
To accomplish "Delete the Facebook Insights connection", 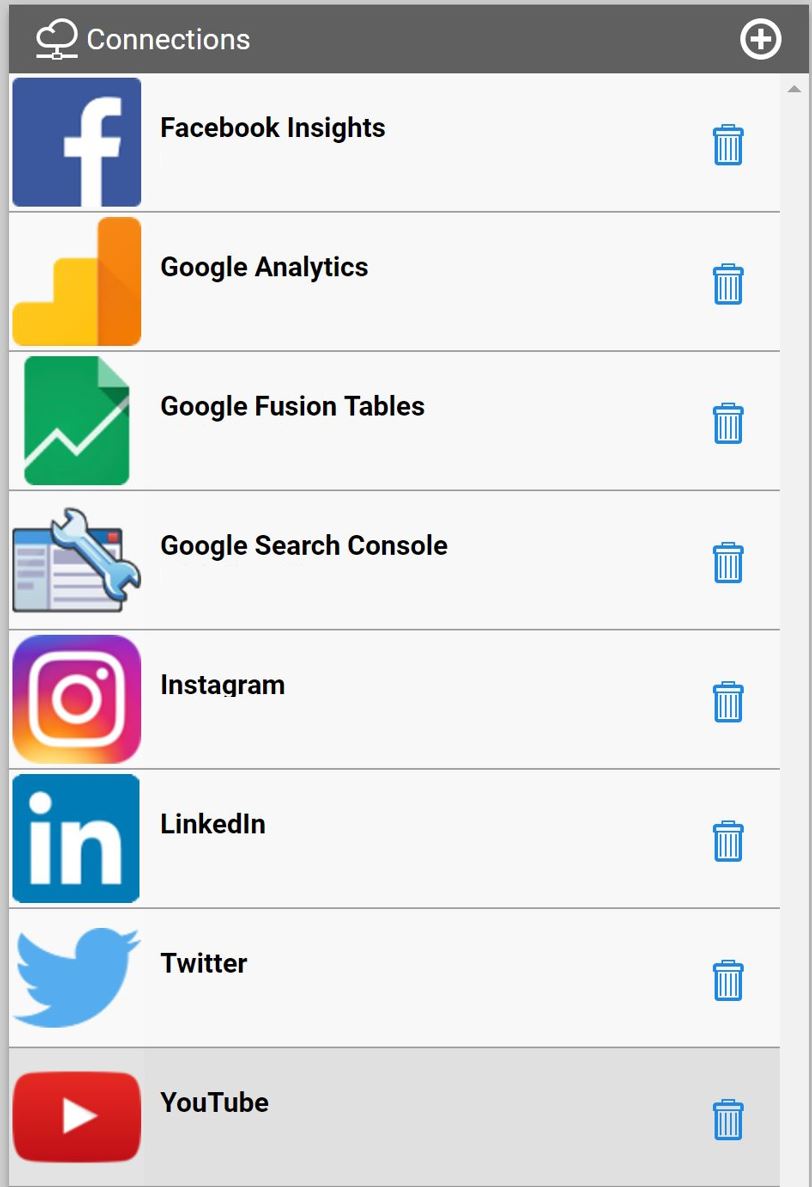I will (728, 145).
